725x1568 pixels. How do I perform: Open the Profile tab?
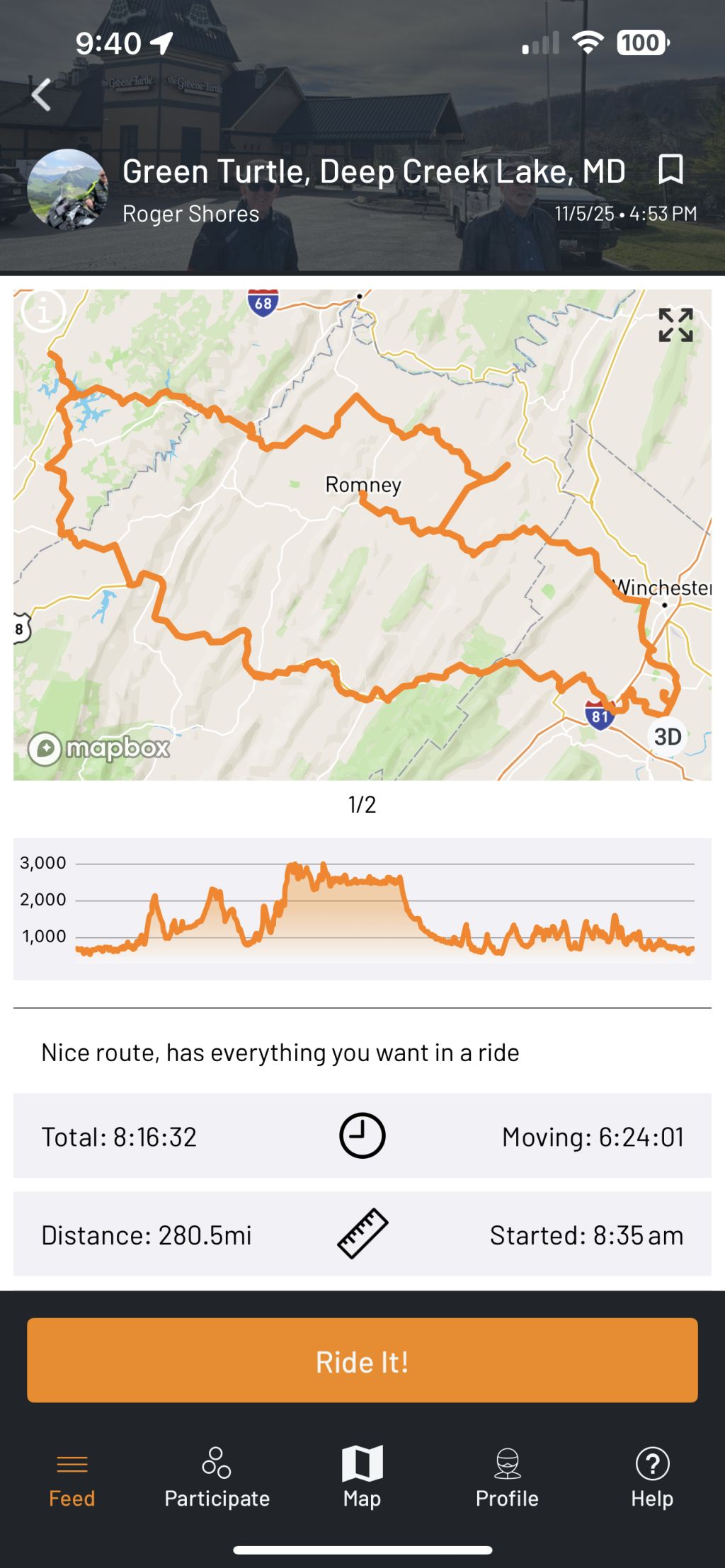[x=507, y=1477]
